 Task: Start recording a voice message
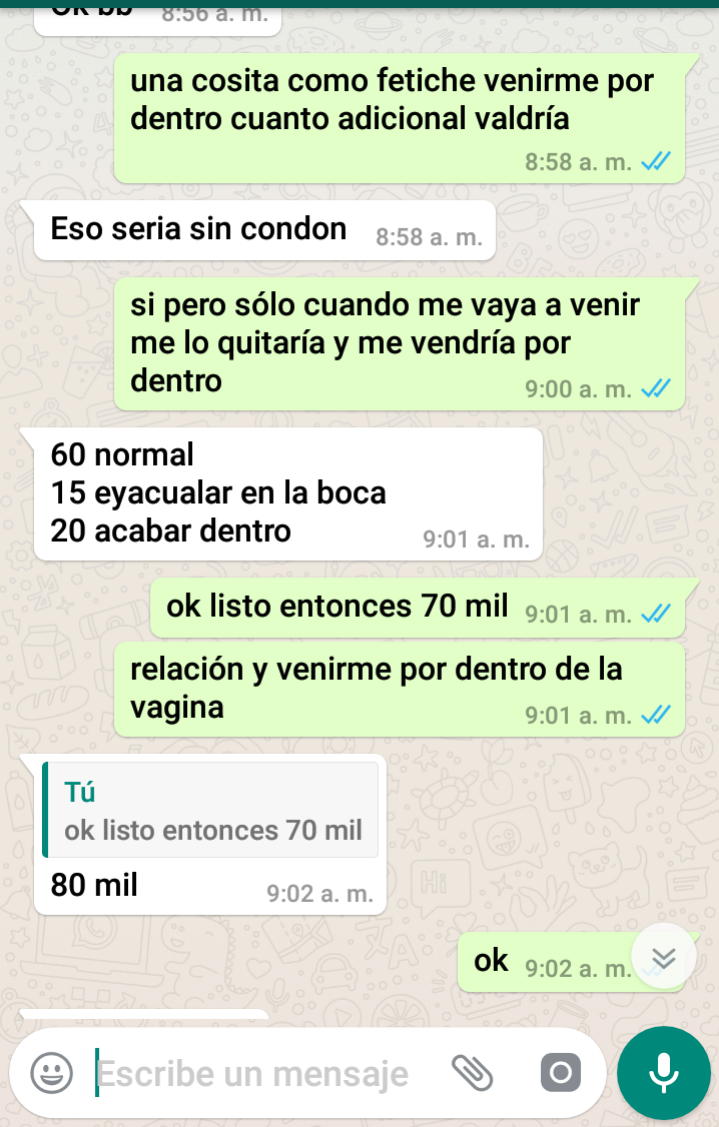[664, 1074]
